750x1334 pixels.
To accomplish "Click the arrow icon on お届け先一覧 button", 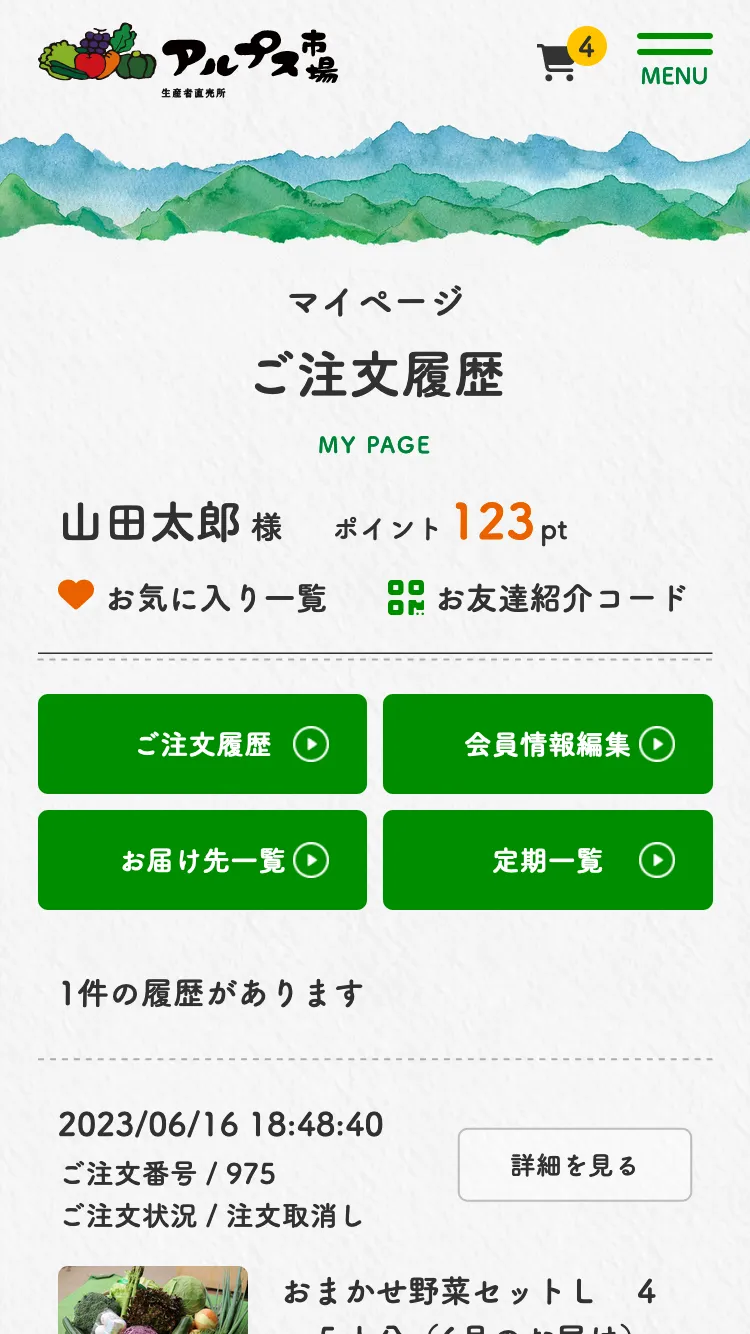I will tap(313, 860).
